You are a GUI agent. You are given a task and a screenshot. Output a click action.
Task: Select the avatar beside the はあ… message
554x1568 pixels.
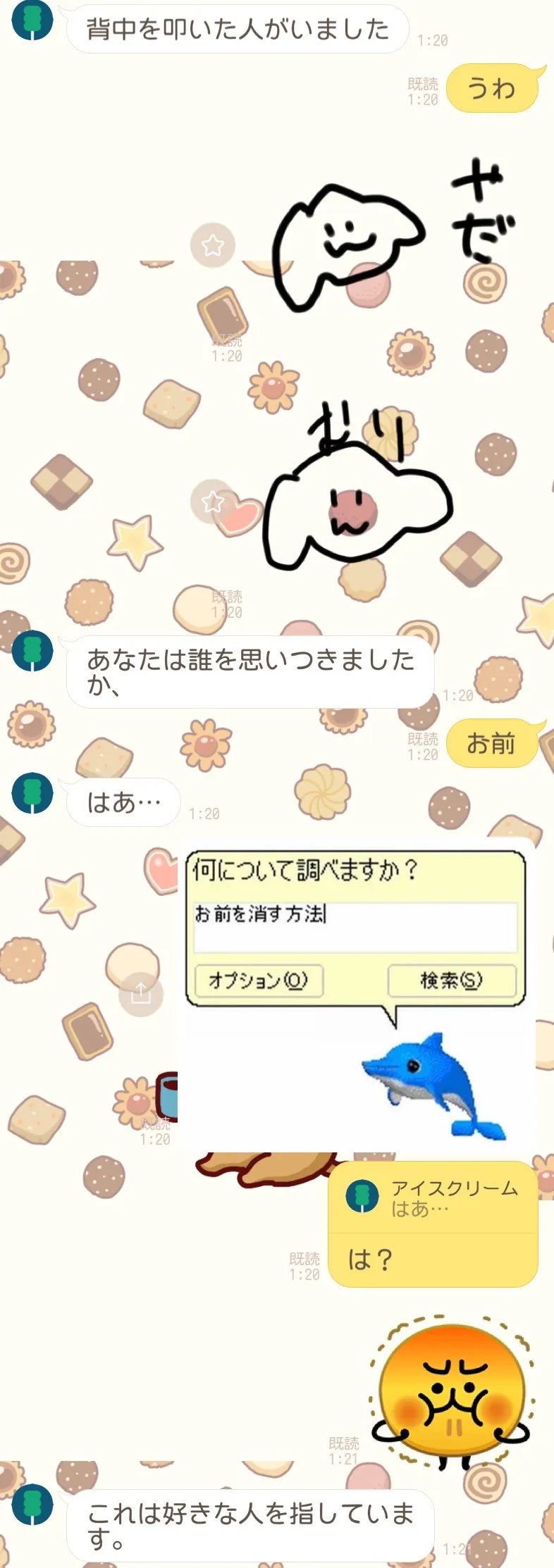[32, 792]
